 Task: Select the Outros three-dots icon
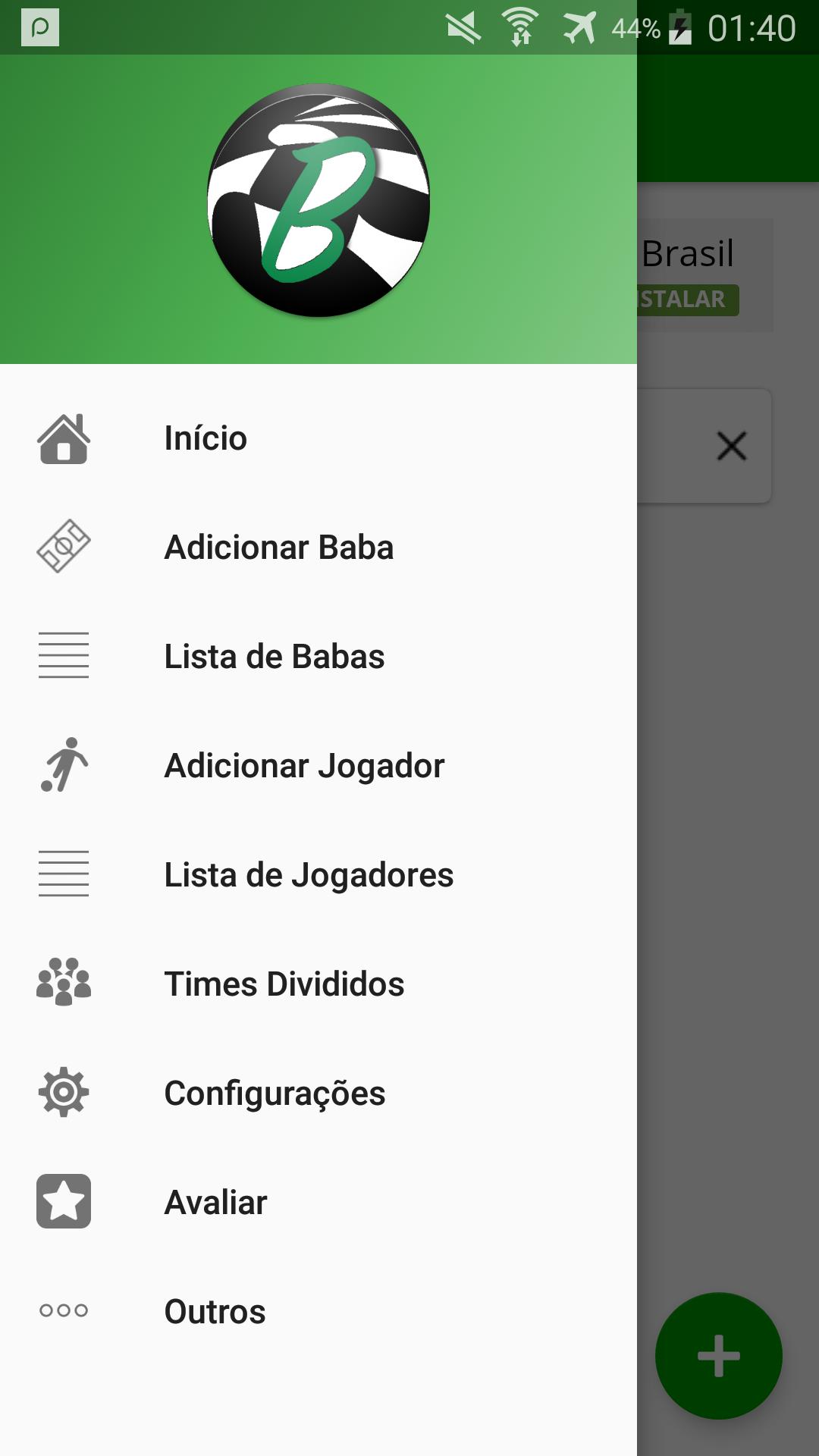click(64, 1311)
